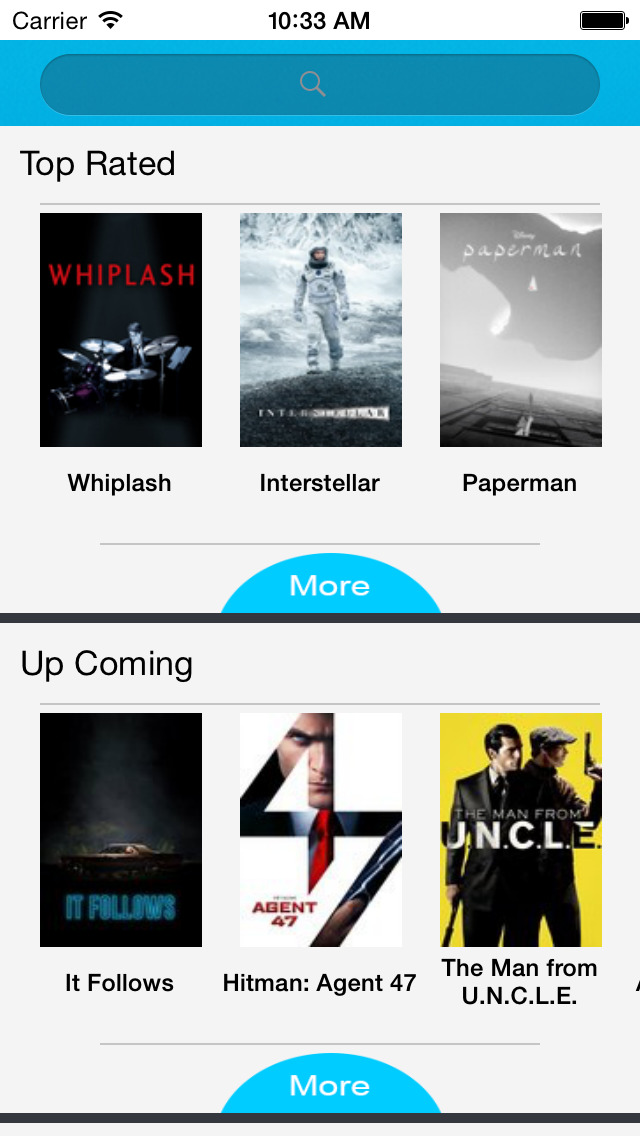Show more Up Coming movies

click(330, 1086)
